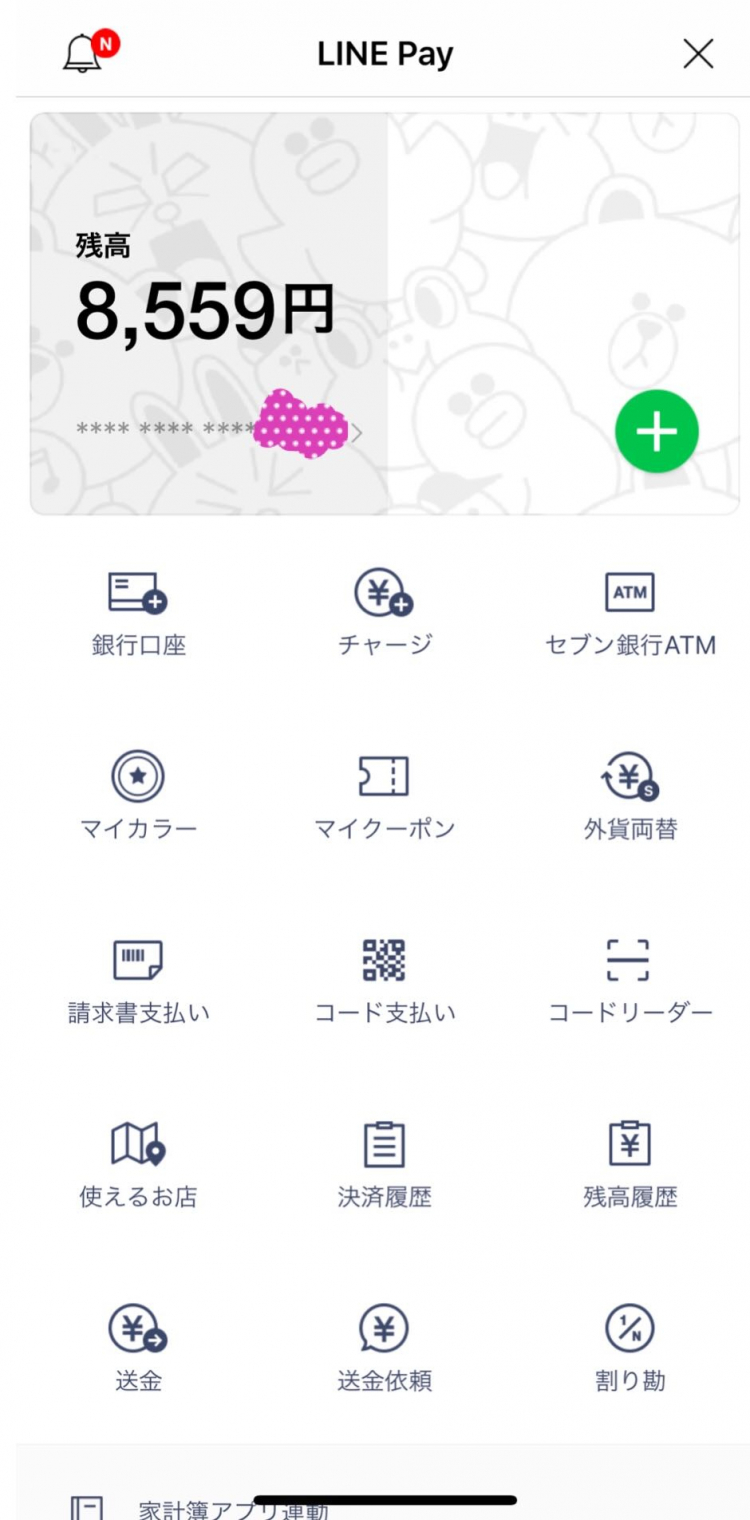Viewport: 750px width, 1520px height.
Task: Open 送金依頼 transfer request
Action: pos(385,1349)
